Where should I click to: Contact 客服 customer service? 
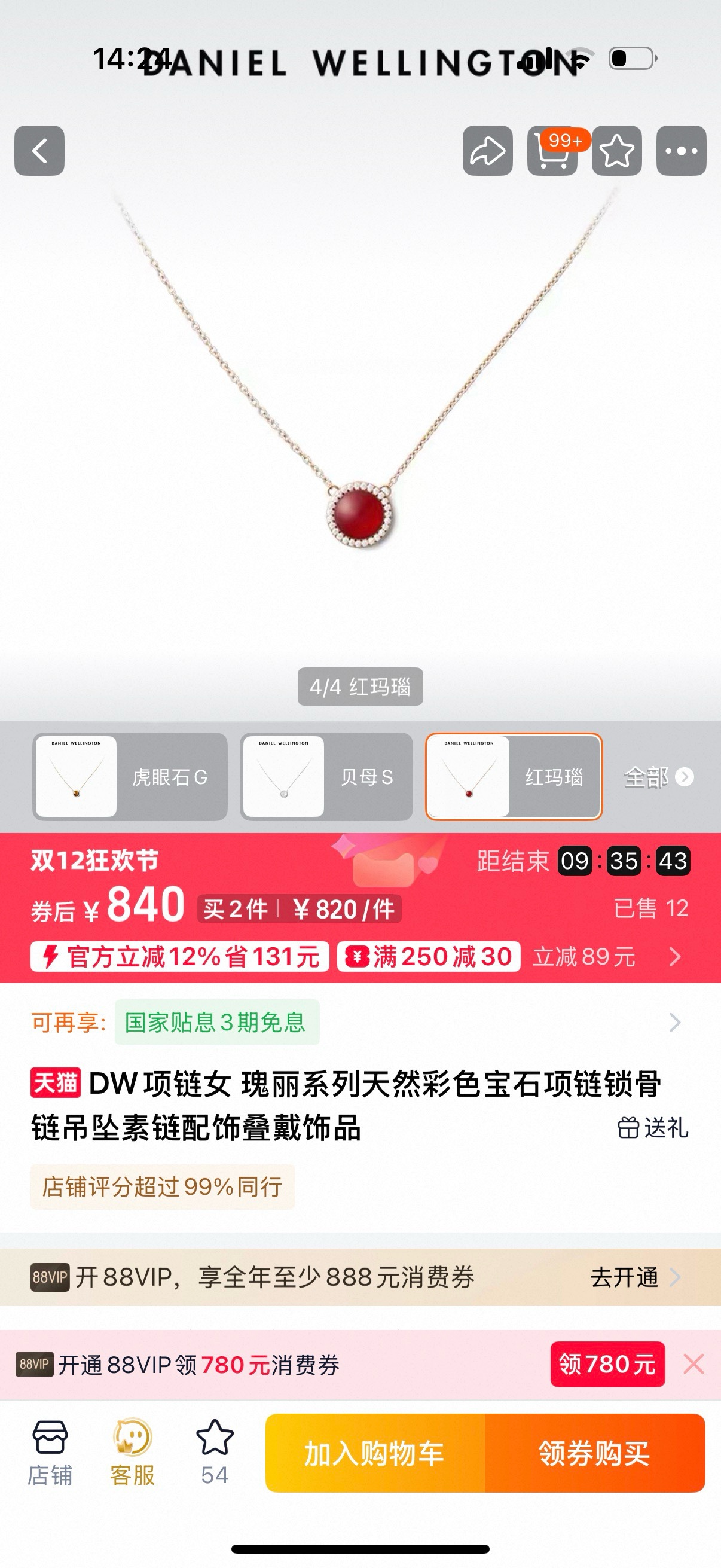tap(132, 1453)
